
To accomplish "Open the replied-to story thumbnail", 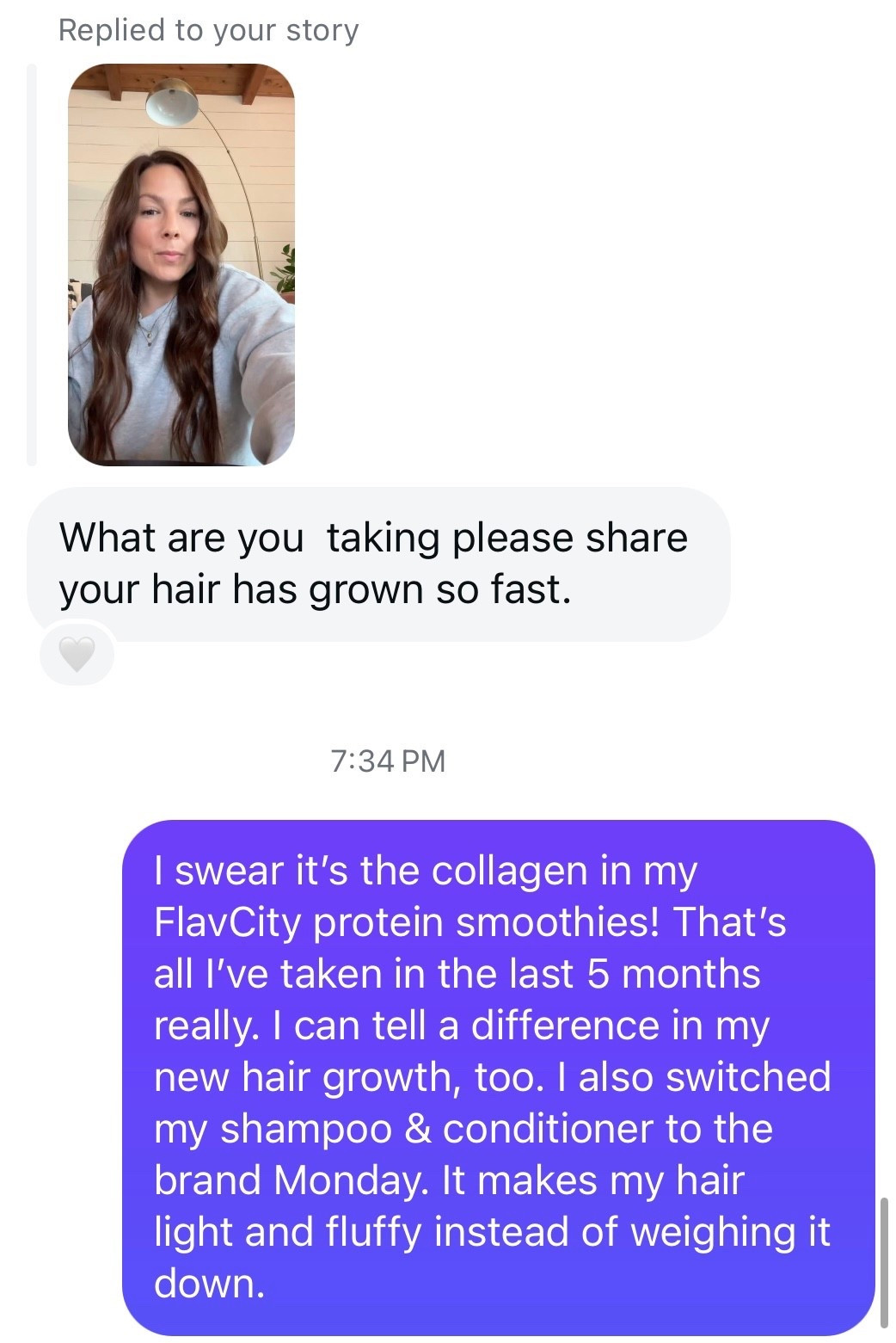I will tap(181, 264).
